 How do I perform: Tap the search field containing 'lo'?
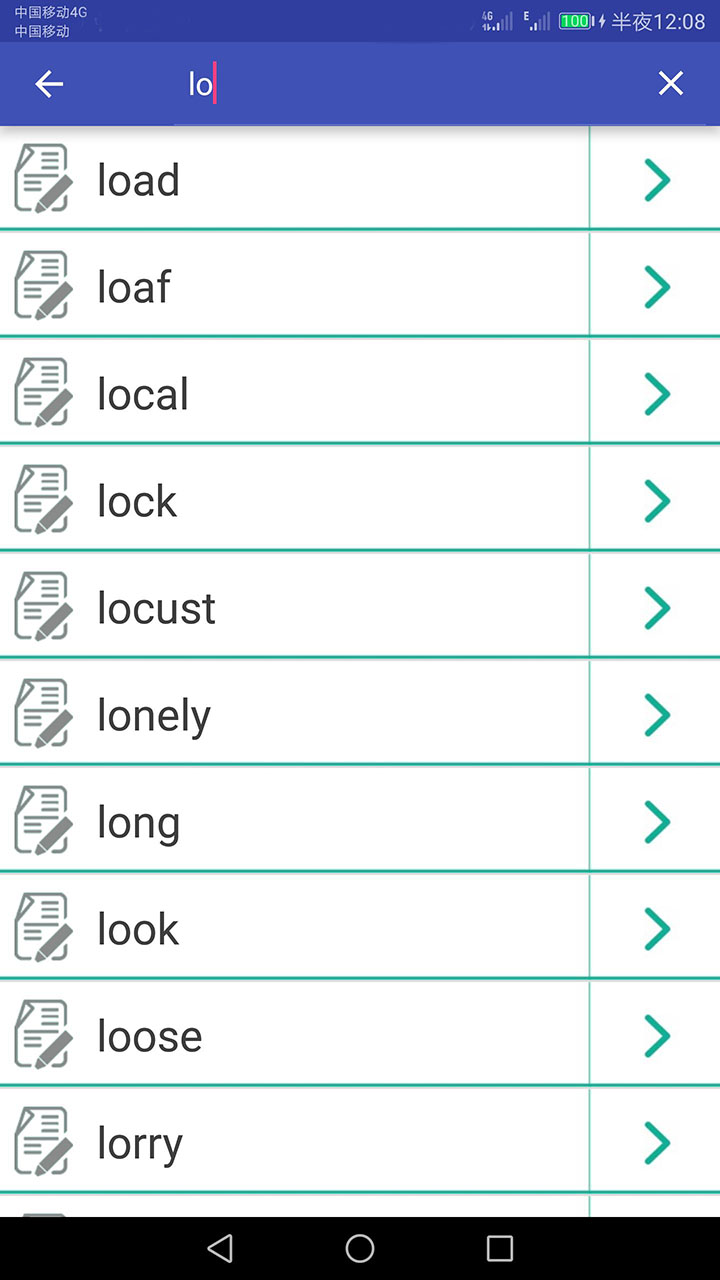click(400, 84)
